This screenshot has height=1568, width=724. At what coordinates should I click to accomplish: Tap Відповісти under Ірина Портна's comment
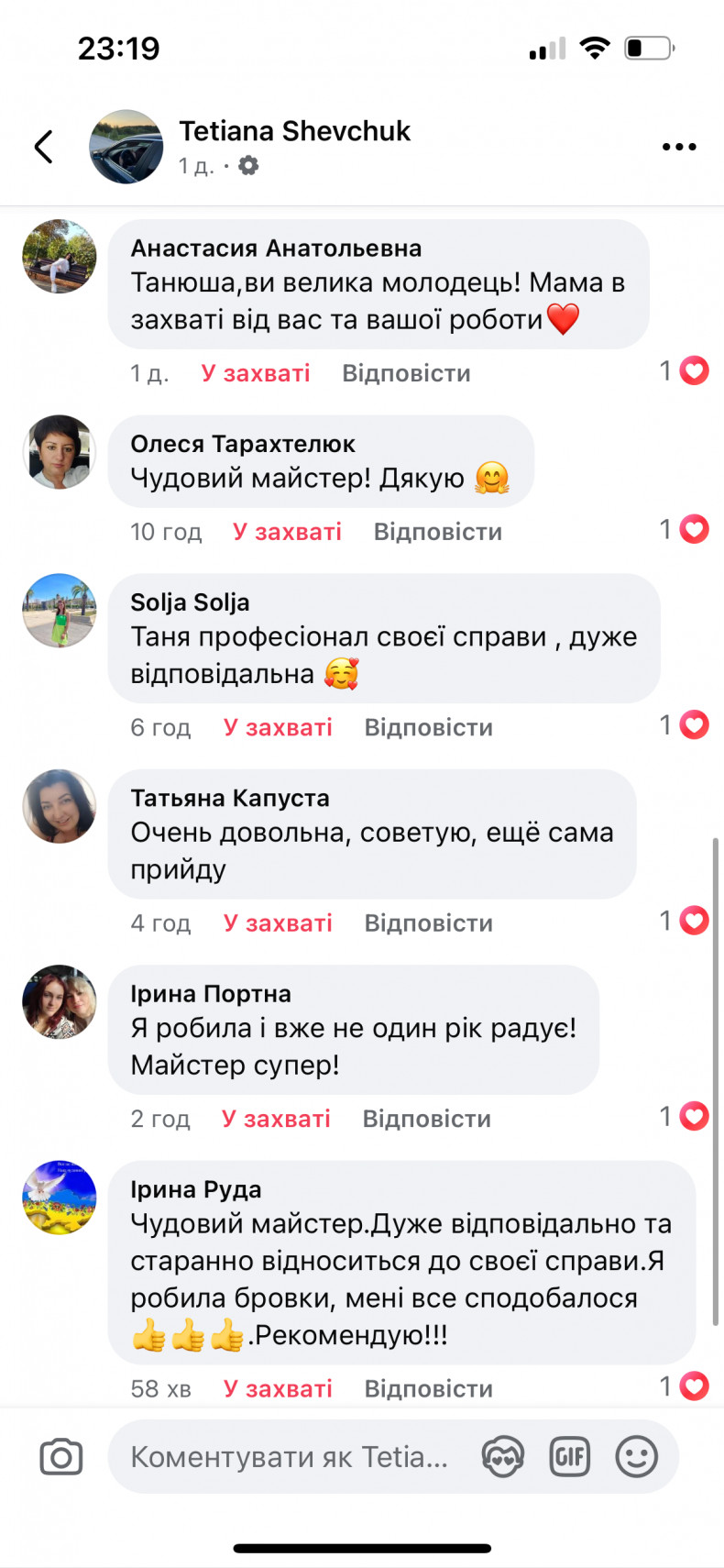pos(426,1119)
